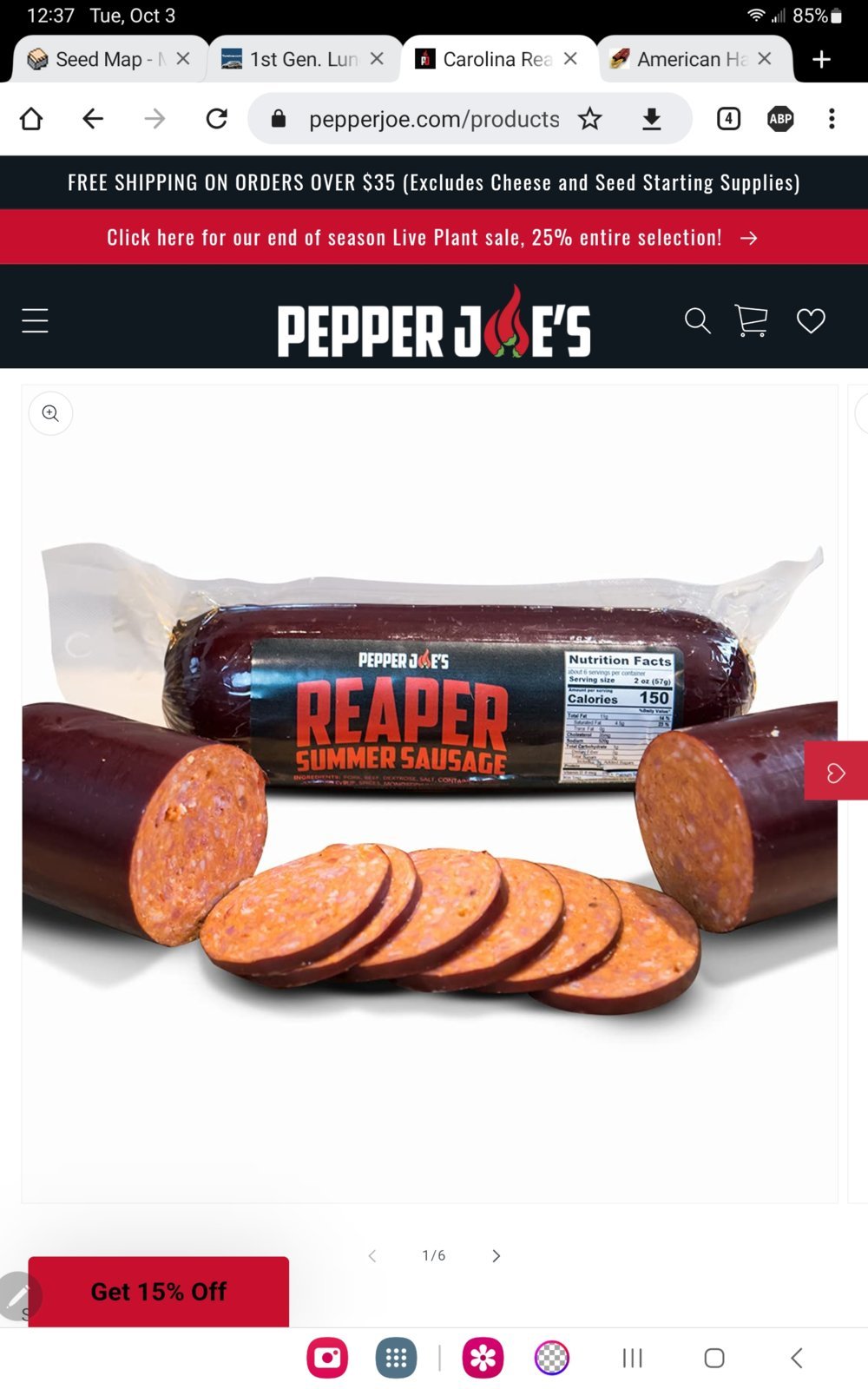Viewport: 868px width, 1389px height.
Task: Switch to the Seed Map tab
Action: (x=97, y=59)
